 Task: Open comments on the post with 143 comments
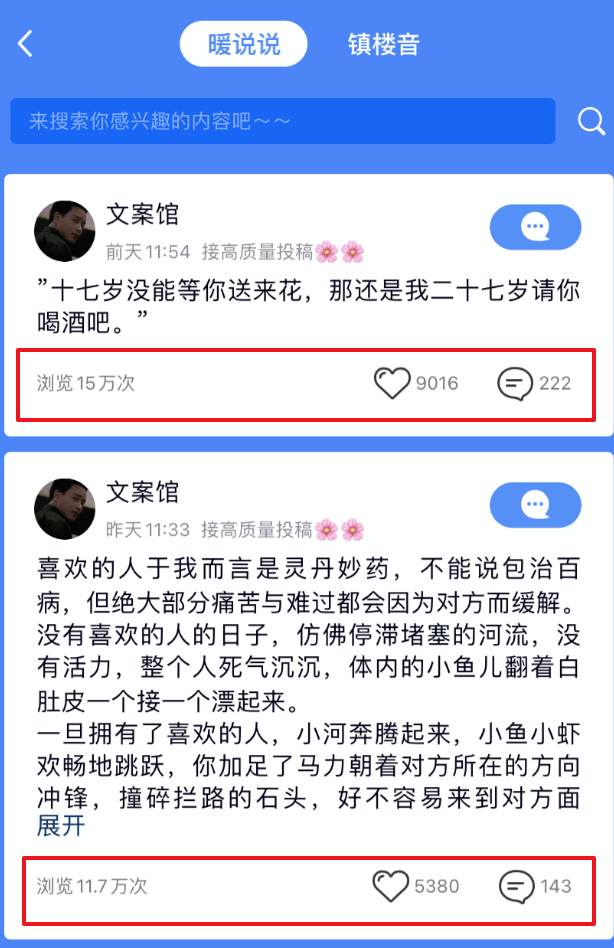tap(515, 886)
